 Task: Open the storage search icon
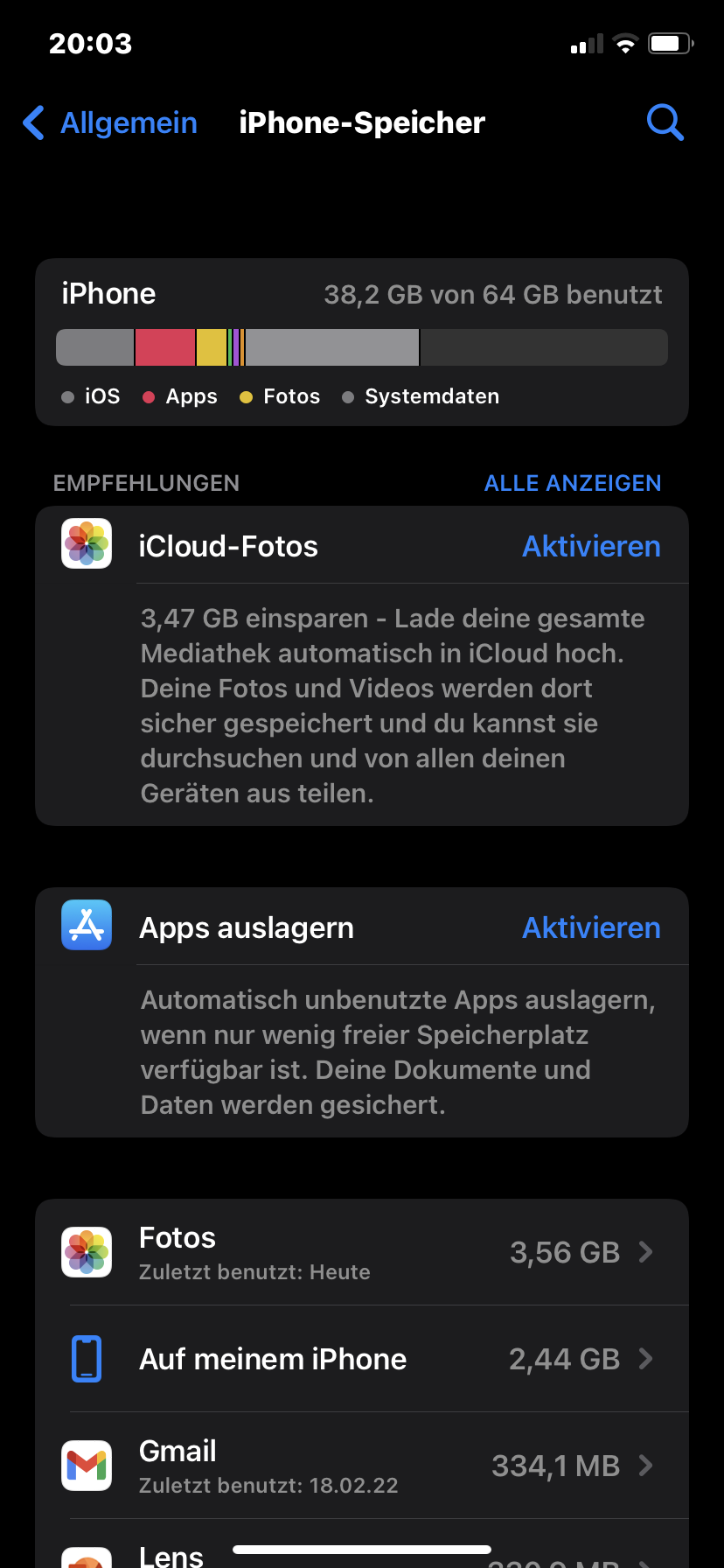(665, 123)
